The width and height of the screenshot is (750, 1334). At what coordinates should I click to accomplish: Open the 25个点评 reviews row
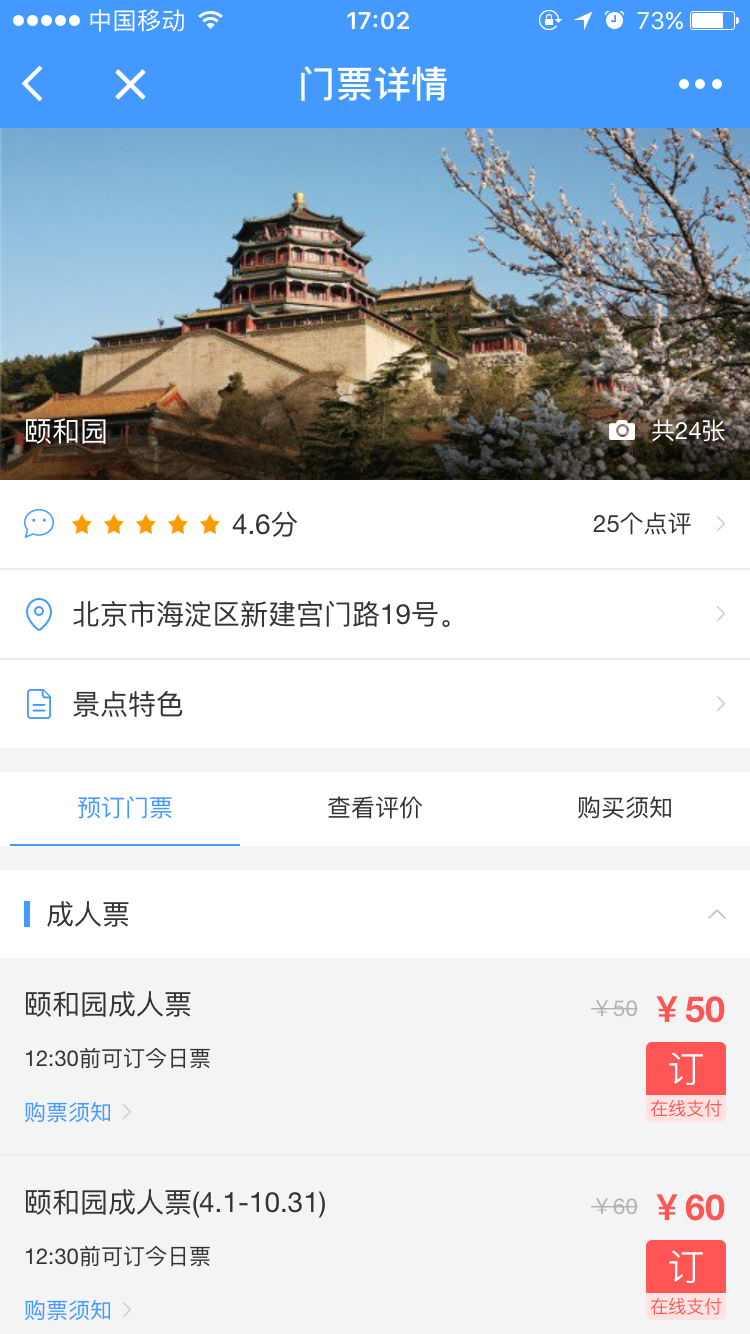tap(655, 524)
